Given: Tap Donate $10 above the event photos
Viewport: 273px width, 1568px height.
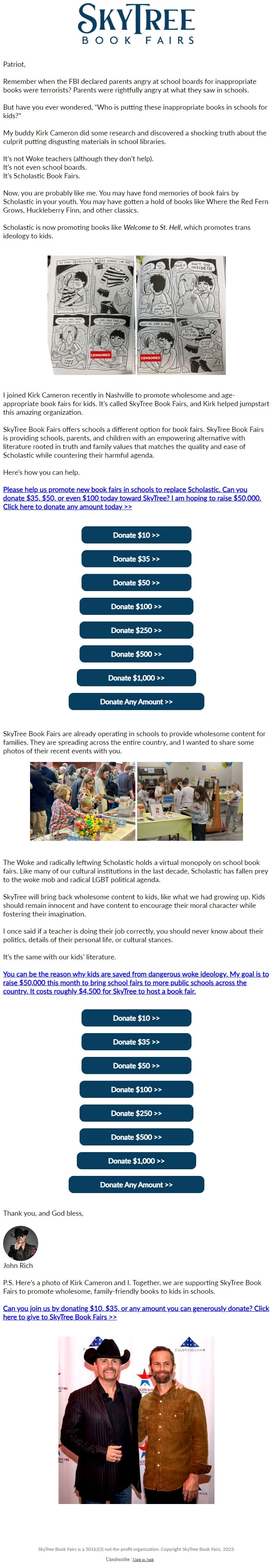Looking at the screenshot, I should [136, 535].
